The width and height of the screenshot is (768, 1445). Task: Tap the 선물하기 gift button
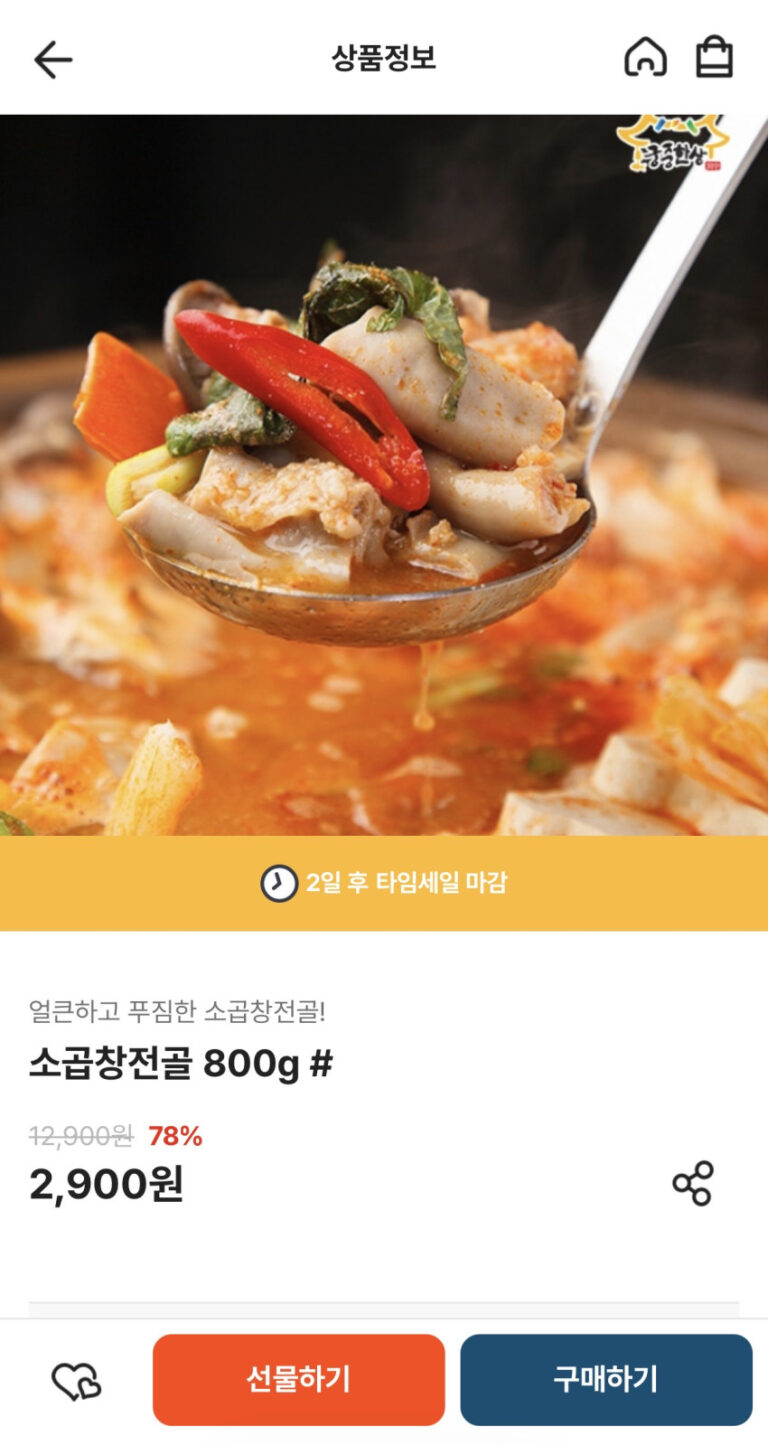298,1379
